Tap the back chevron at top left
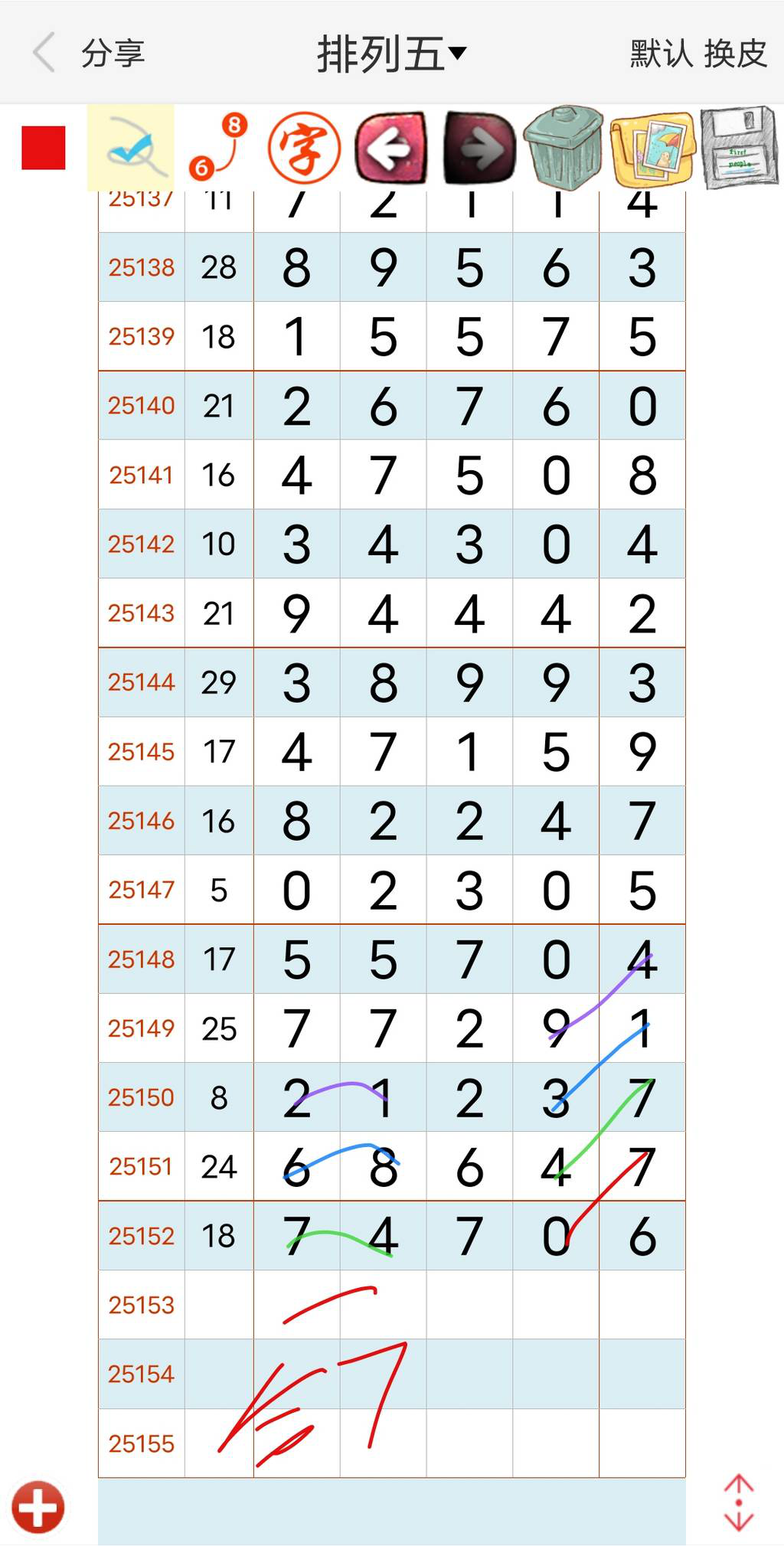784x1546 pixels. pos(44,52)
